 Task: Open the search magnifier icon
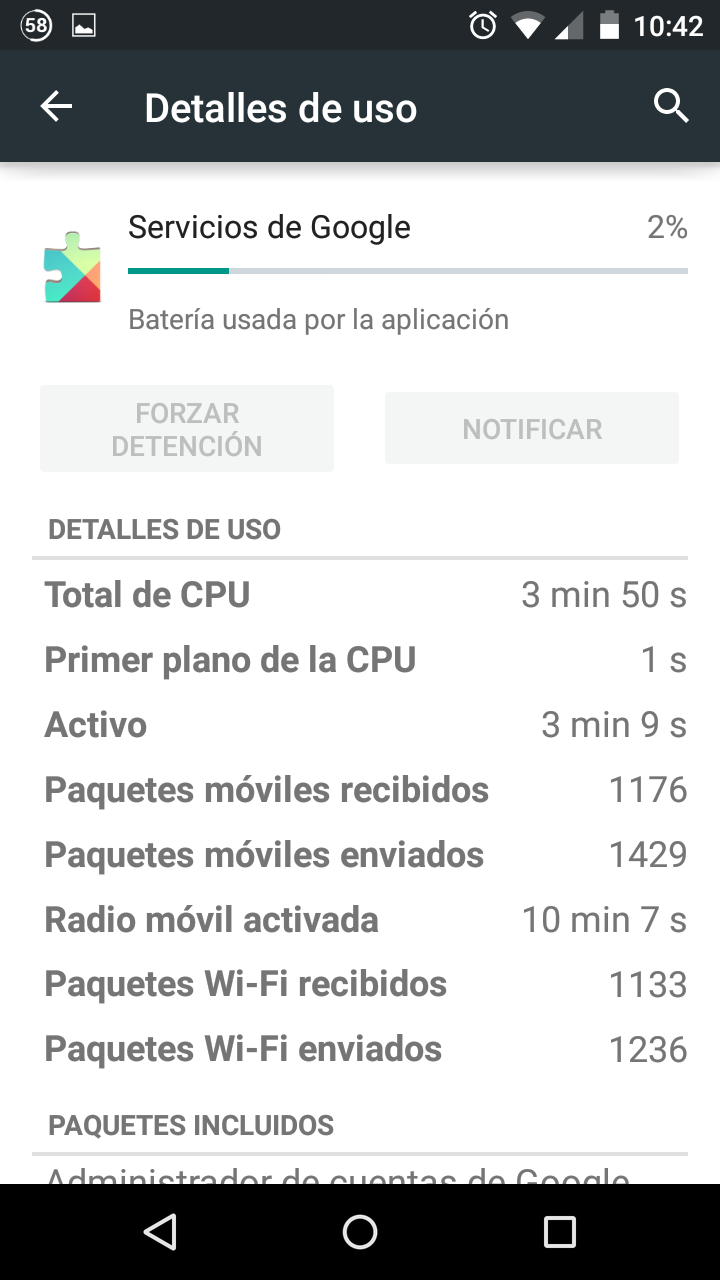point(671,106)
